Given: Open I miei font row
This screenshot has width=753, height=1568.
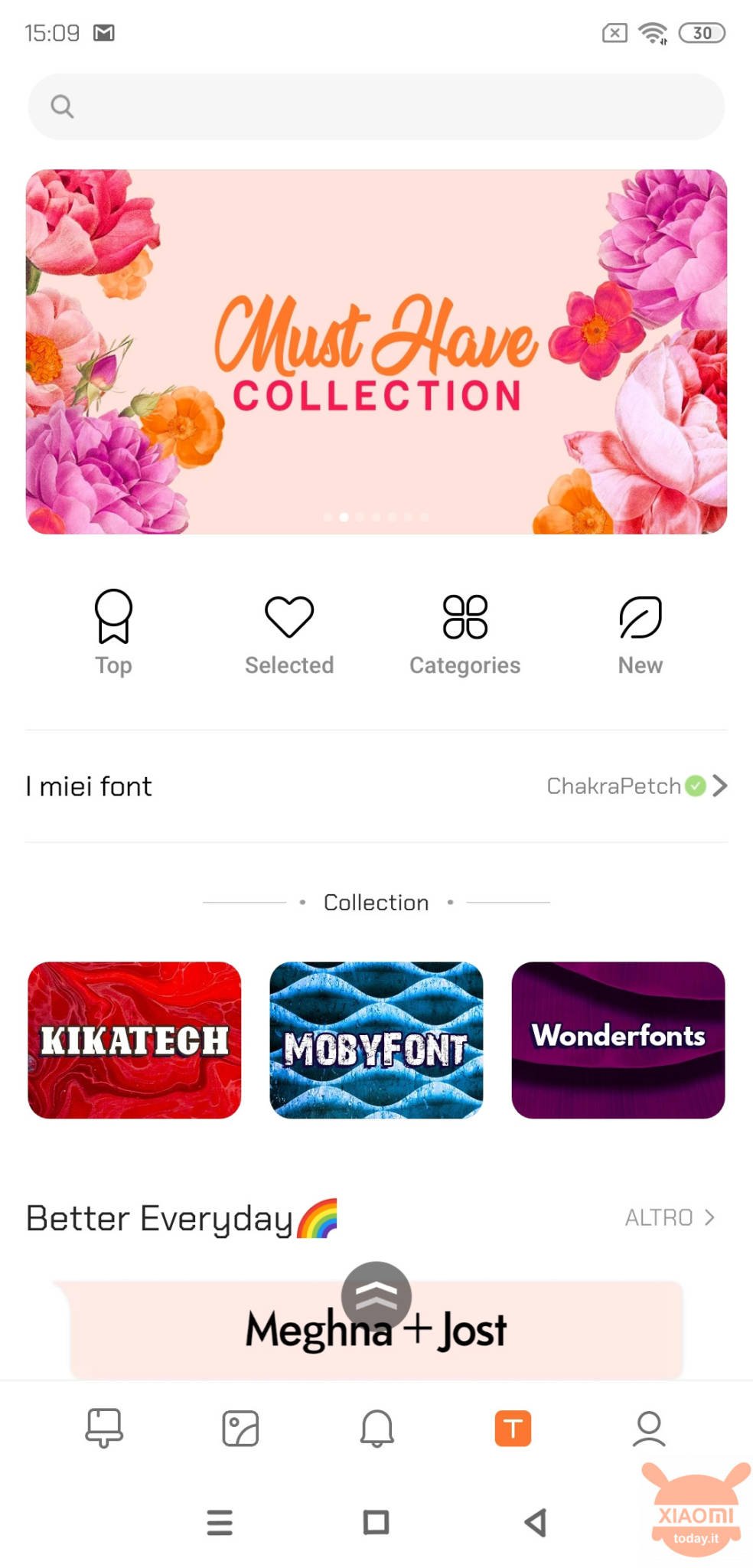Looking at the screenshot, I should (376, 786).
